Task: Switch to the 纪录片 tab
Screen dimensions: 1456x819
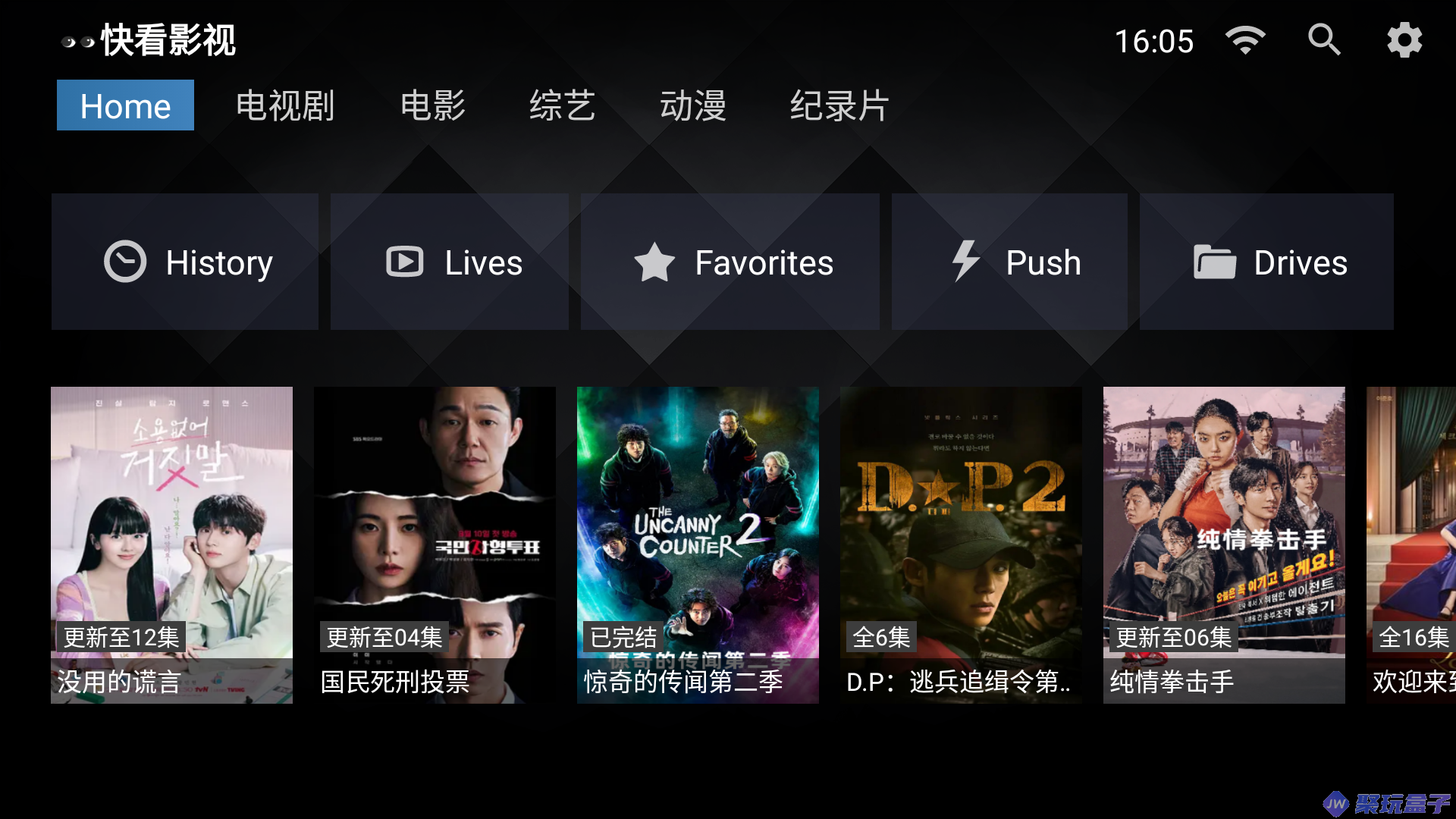Action: point(839,105)
